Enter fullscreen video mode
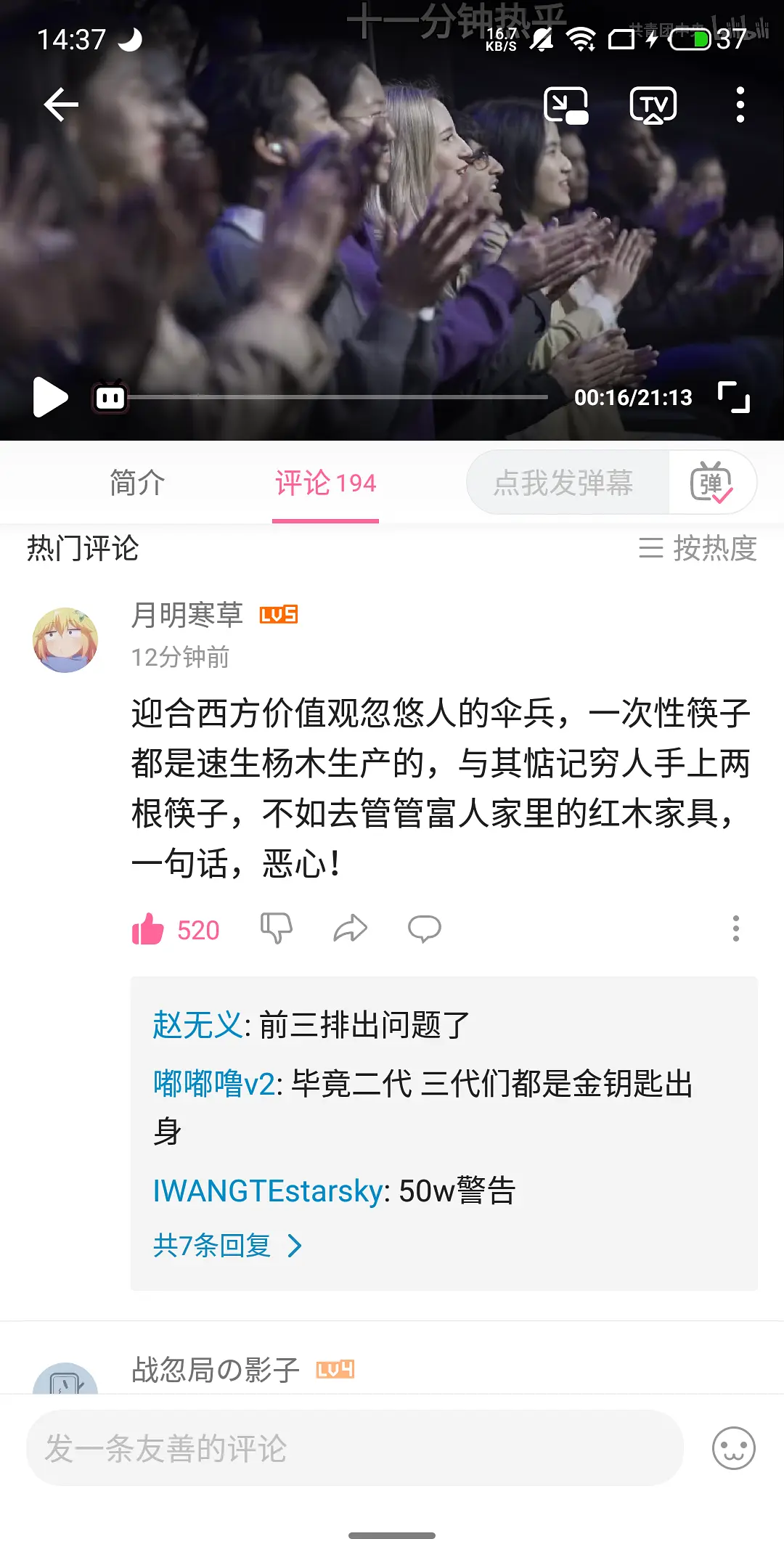The width and height of the screenshot is (784, 1568). pyautogui.click(x=733, y=397)
